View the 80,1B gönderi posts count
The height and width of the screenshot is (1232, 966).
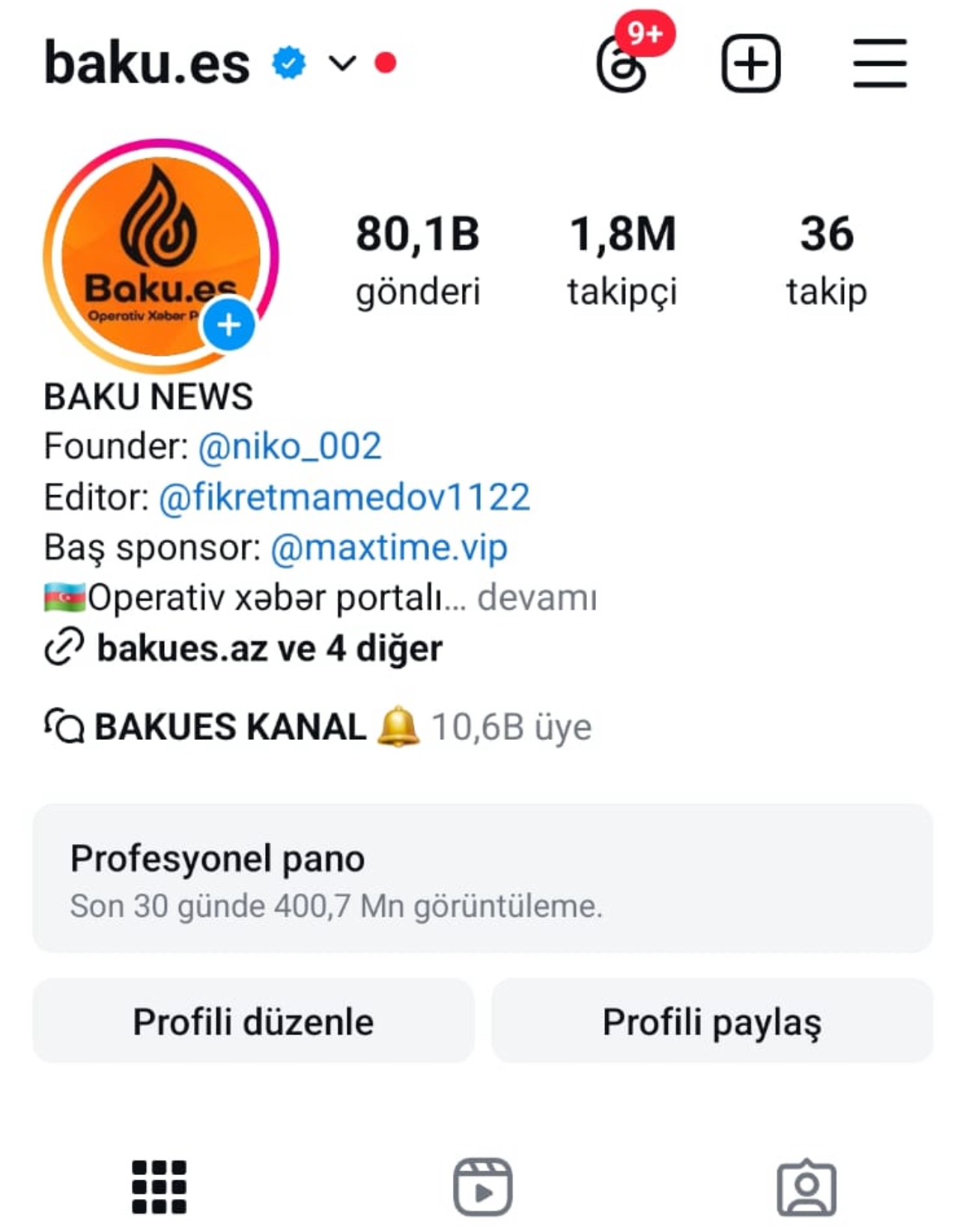click(417, 258)
